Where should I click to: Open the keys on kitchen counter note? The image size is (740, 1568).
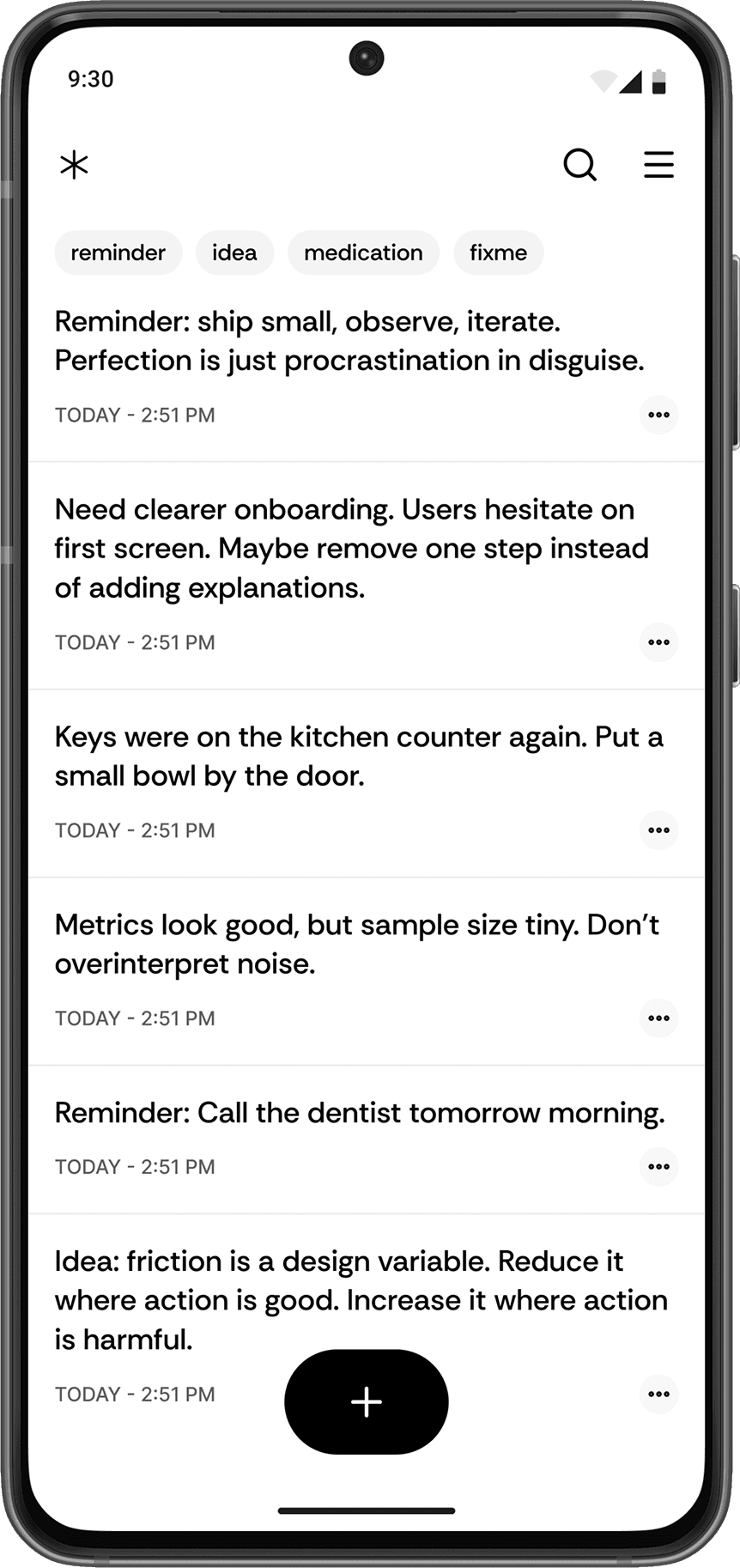pyautogui.click(x=358, y=756)
